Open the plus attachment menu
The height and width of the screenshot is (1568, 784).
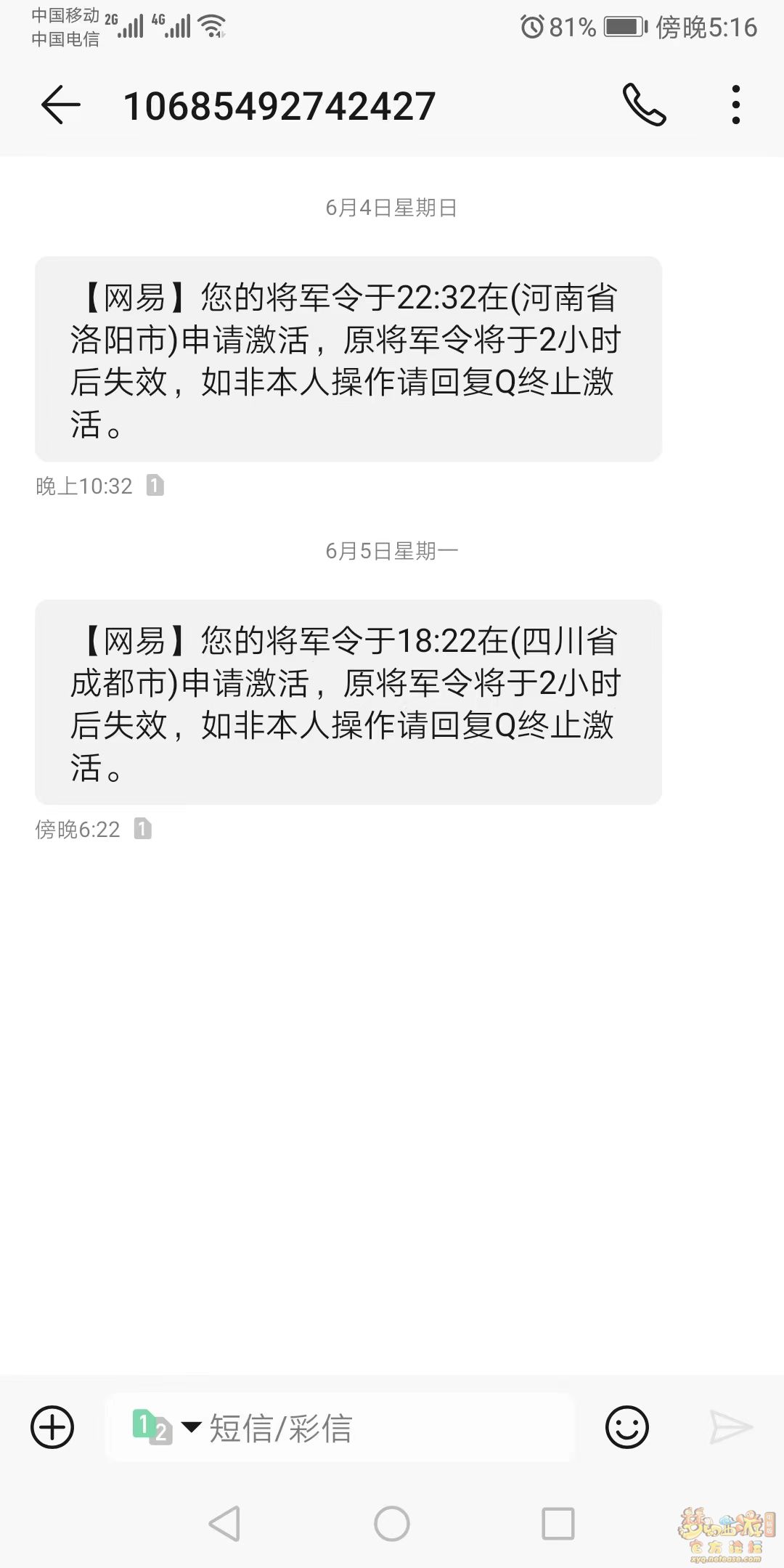52,1427
